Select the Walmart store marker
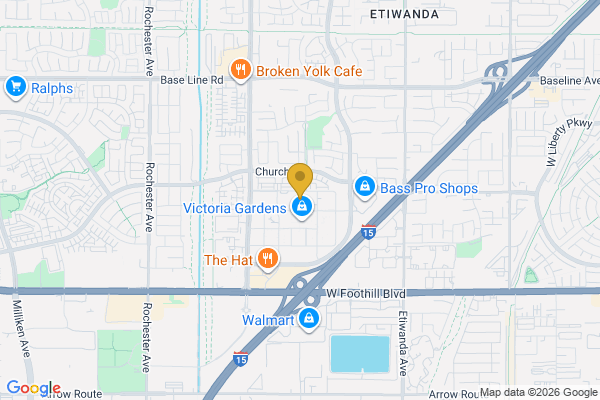 pos(310,320)
